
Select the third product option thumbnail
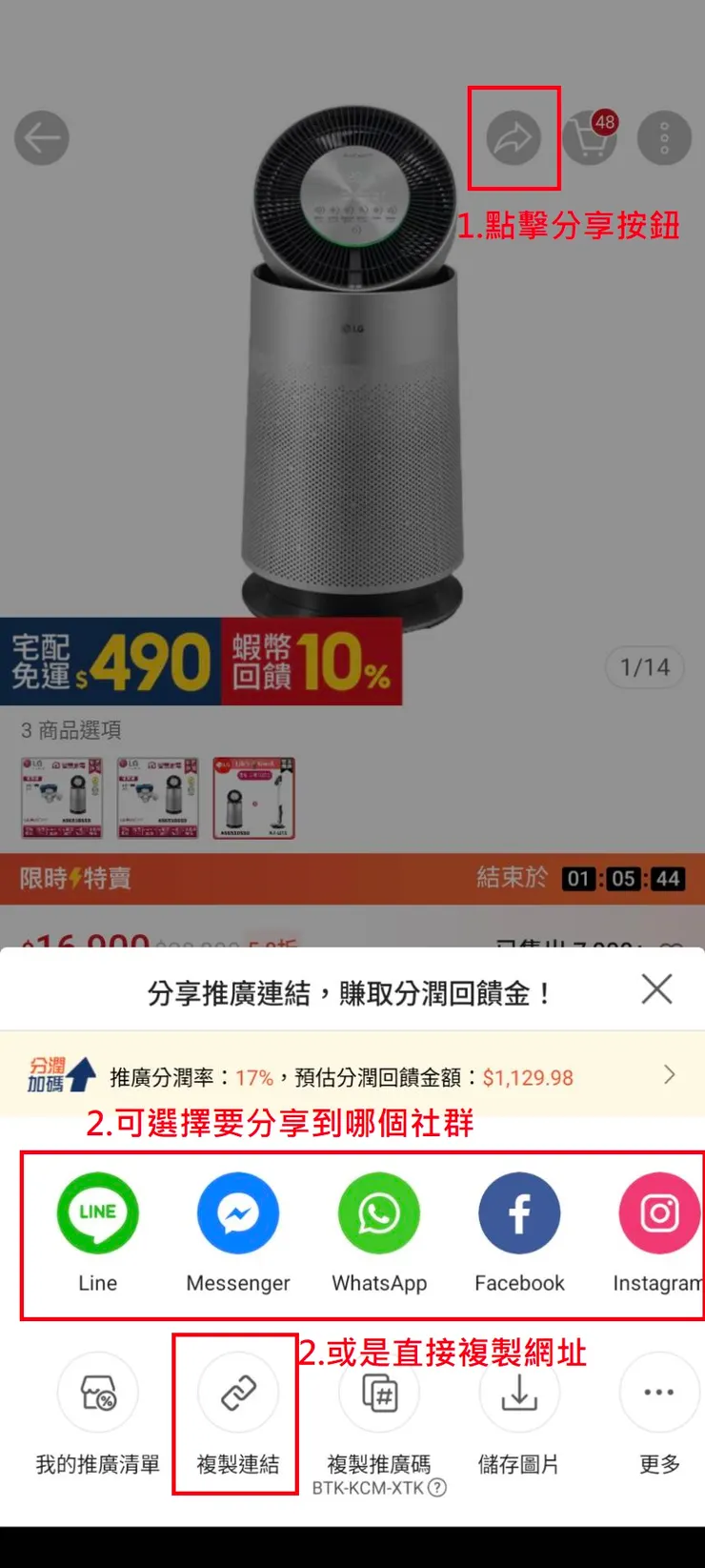tap(252, 799)
